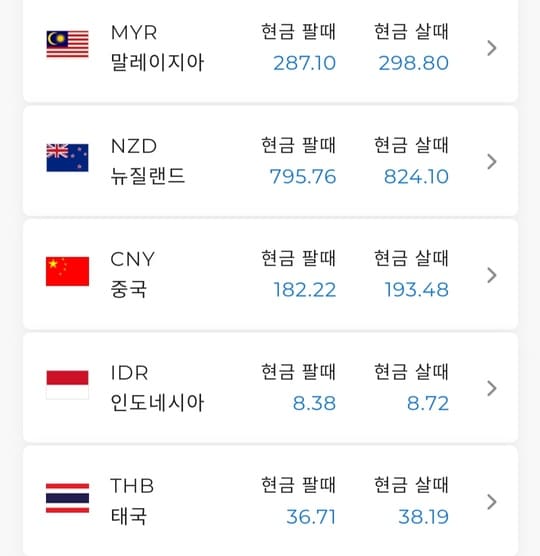Open the IDR Indonesia exchange rate card
Viewport: 540px width, 556px height.
pyautogui.click(x=270, y=388)
